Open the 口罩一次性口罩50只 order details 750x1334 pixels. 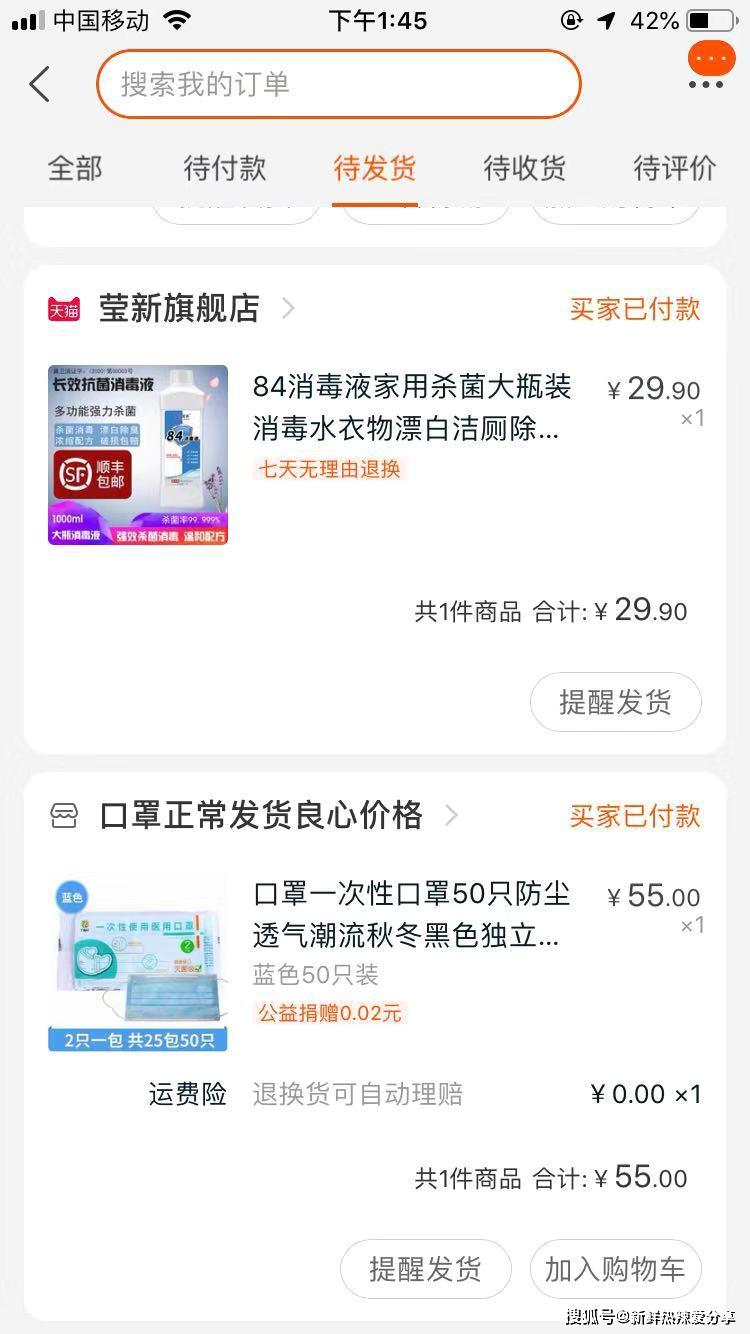pyautogui.click(x=412, y=914)
